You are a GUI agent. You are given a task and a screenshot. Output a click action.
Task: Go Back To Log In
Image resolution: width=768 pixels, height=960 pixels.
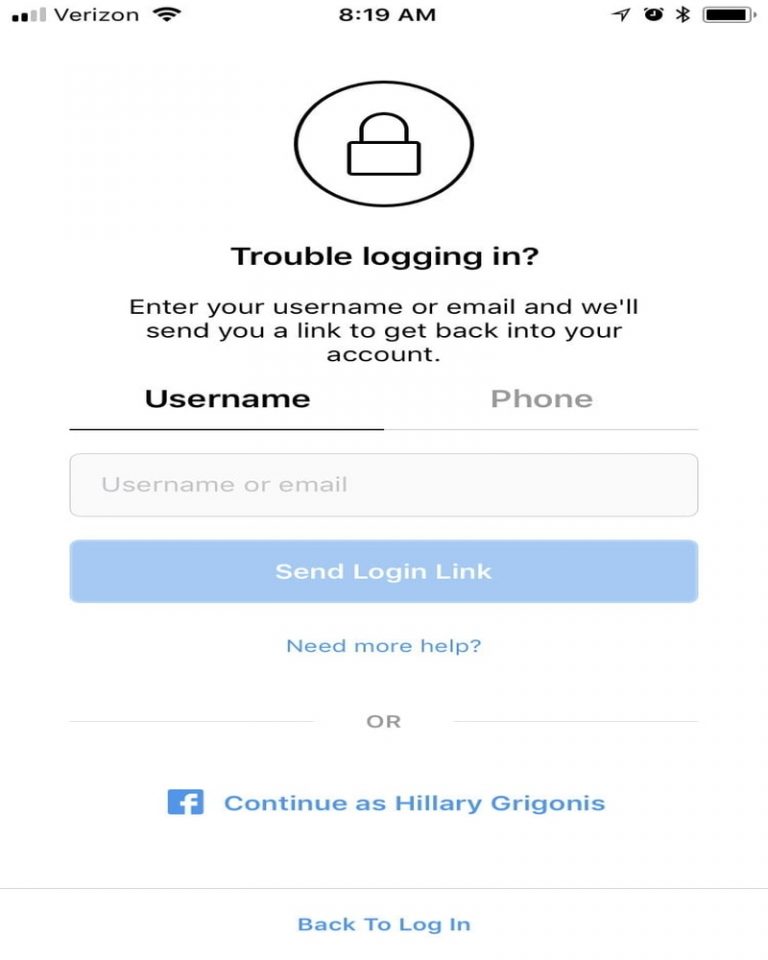pyautogui.click(x=383, y=924)
